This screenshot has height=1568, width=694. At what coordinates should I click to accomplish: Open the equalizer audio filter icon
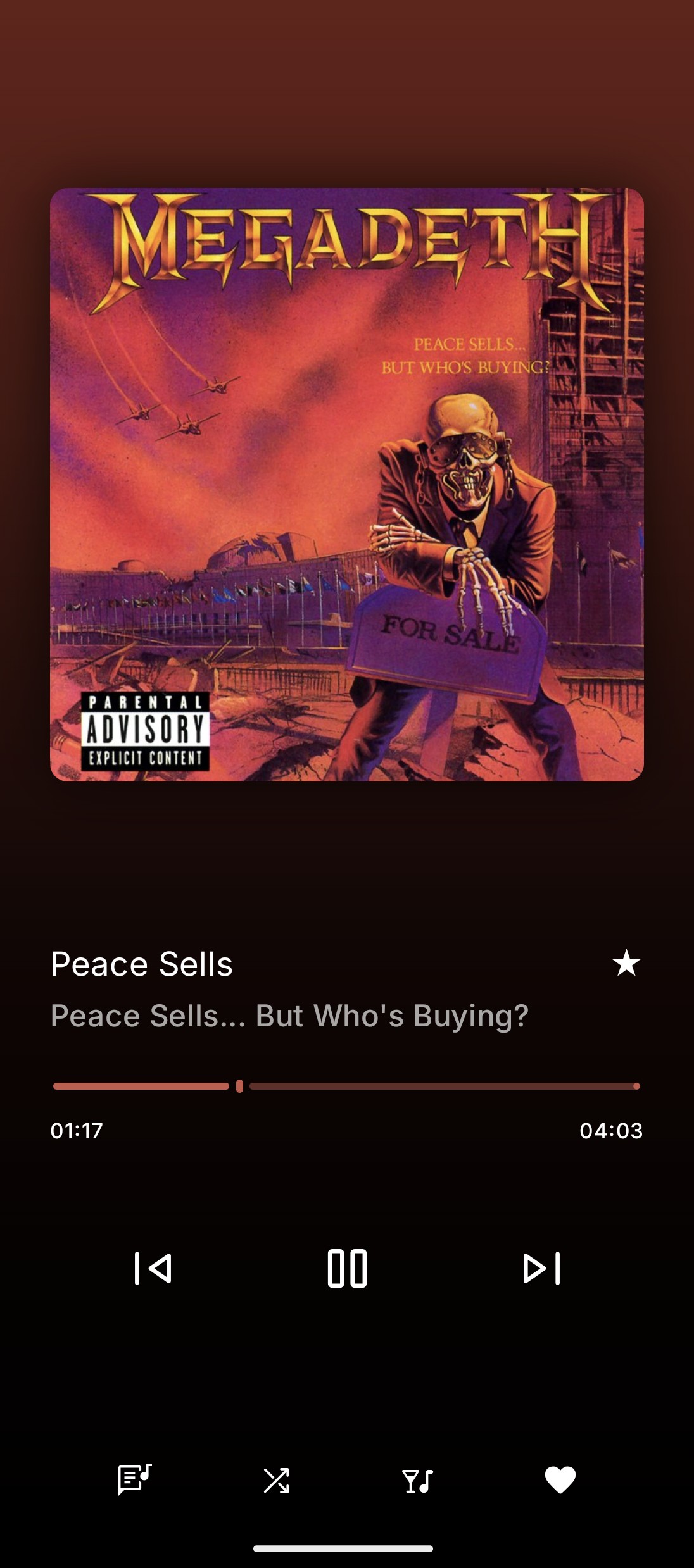(x=418, y=1481)
